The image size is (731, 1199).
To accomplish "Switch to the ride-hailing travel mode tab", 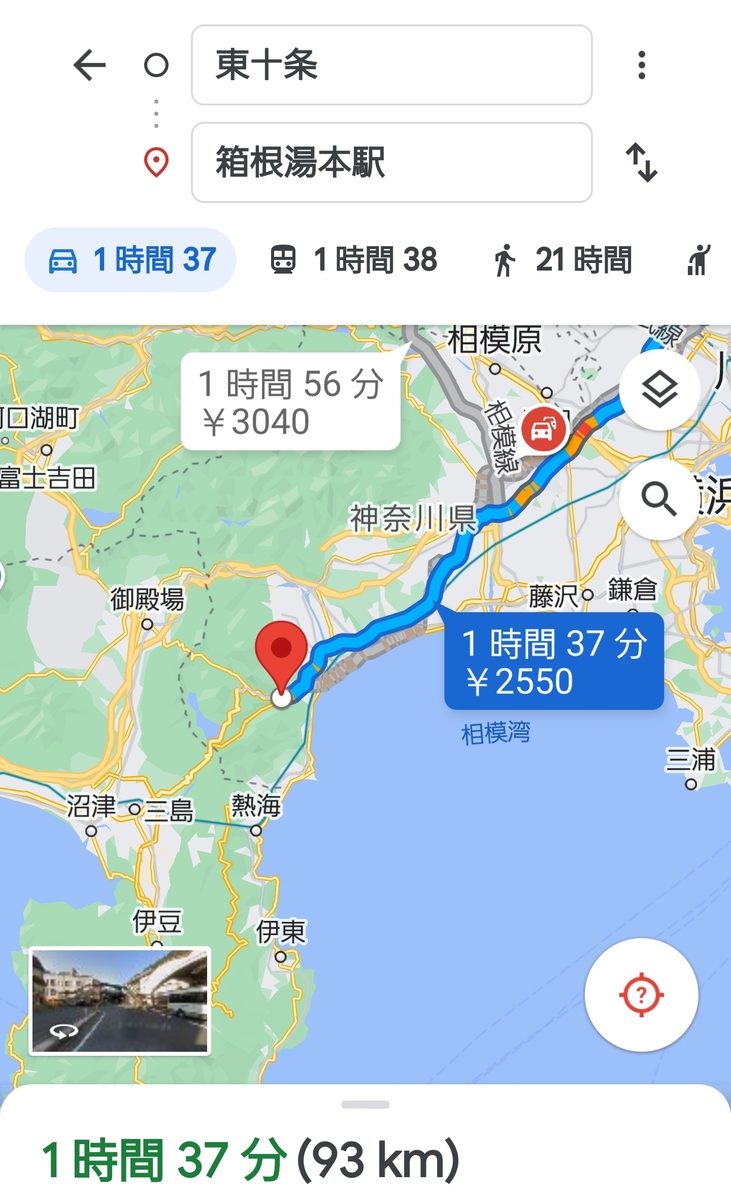I will [699, 260].
